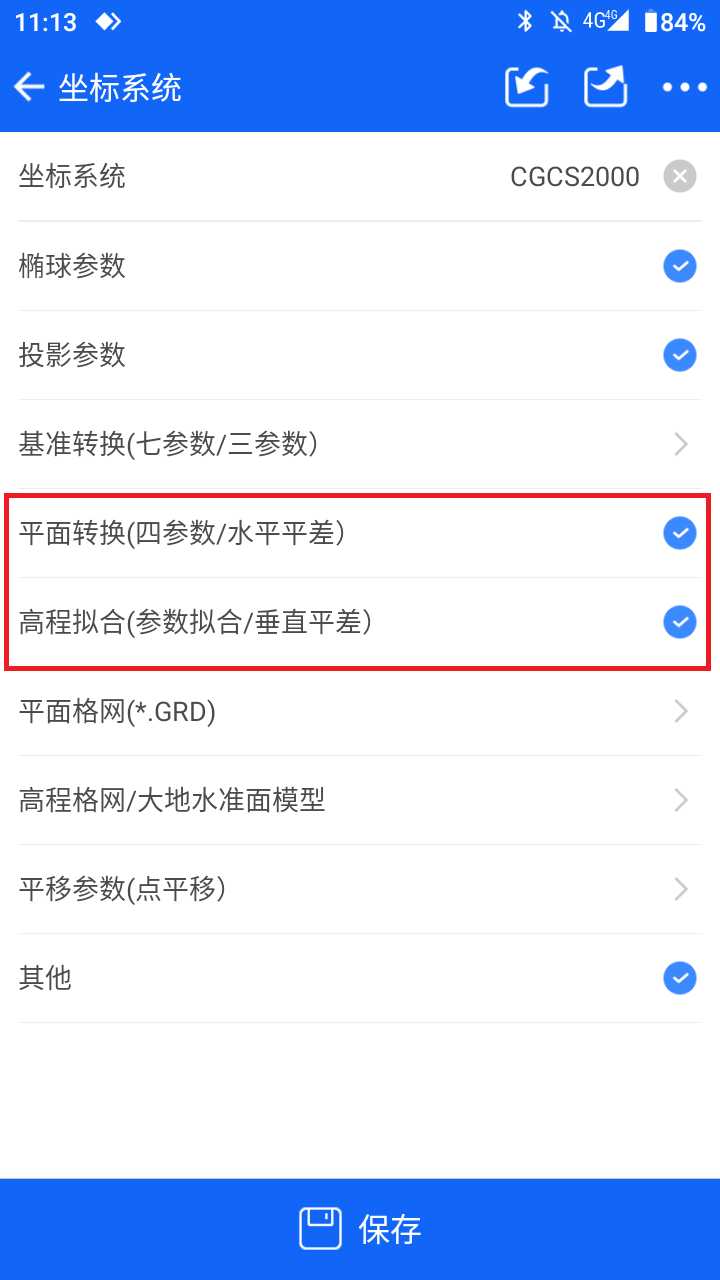Open 椭球参数 settings row
Viewport: 720px width, 1280px height.
click(x=360, y=266)
